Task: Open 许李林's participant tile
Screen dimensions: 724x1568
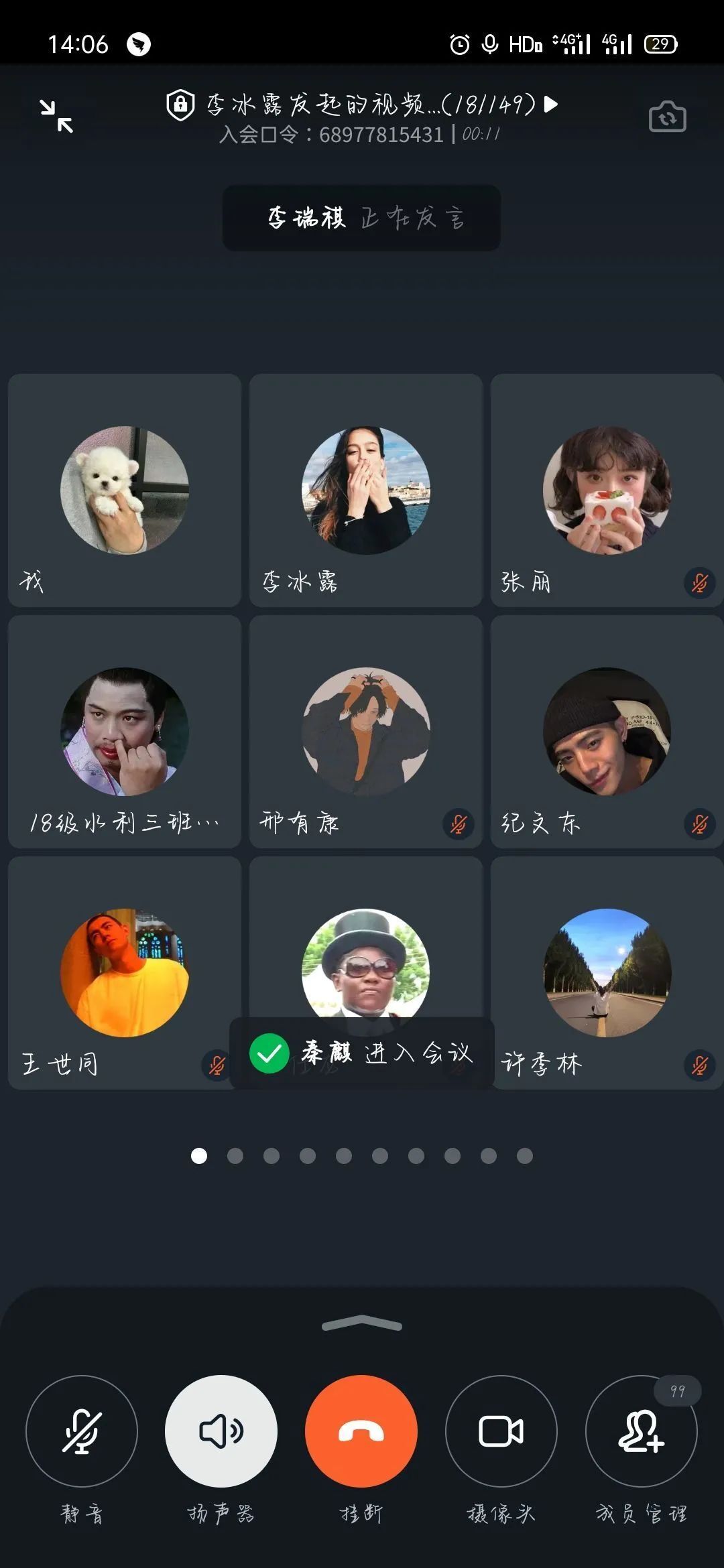Action: (x=607, y=973)
